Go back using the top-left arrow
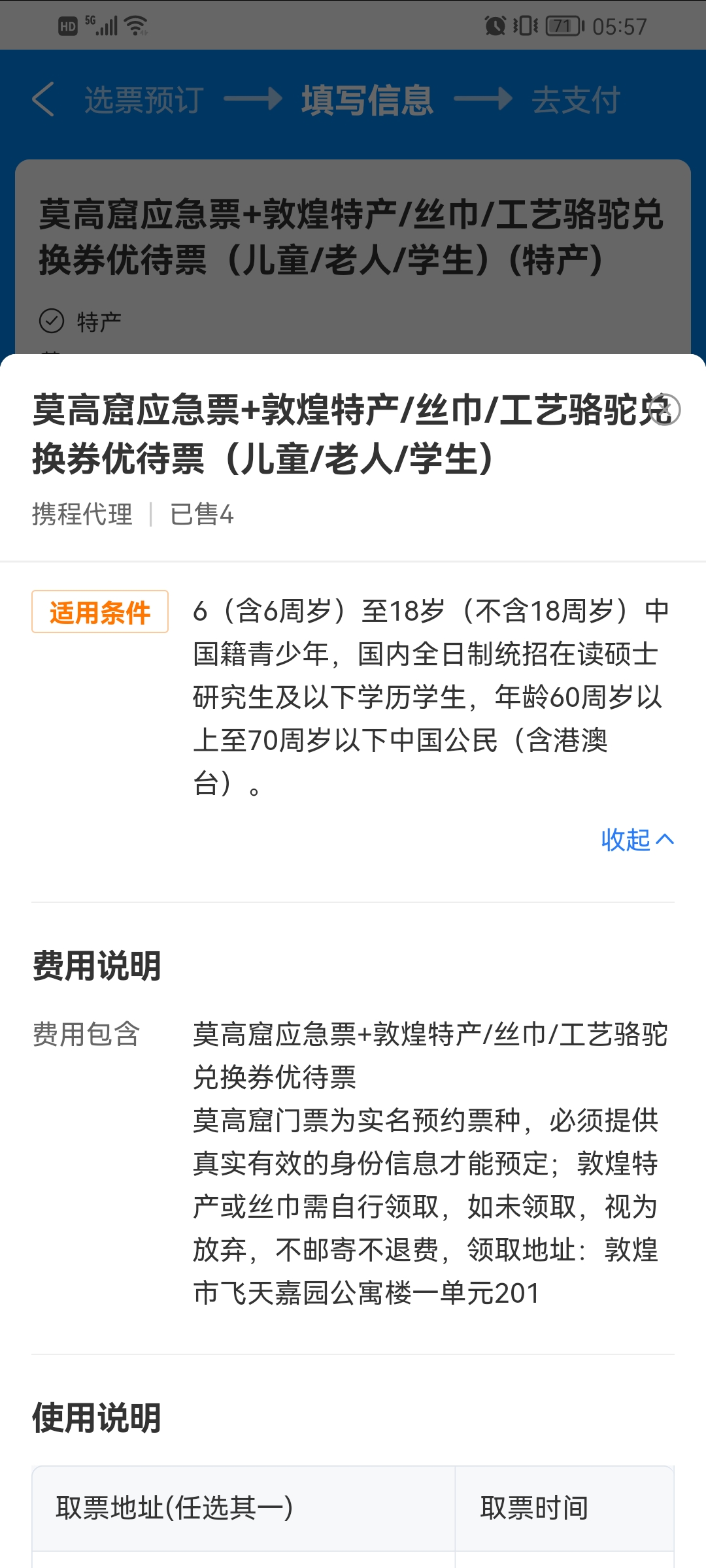Screen dimensions: 706x1568 pyautogui.click(x=43, y=100)
